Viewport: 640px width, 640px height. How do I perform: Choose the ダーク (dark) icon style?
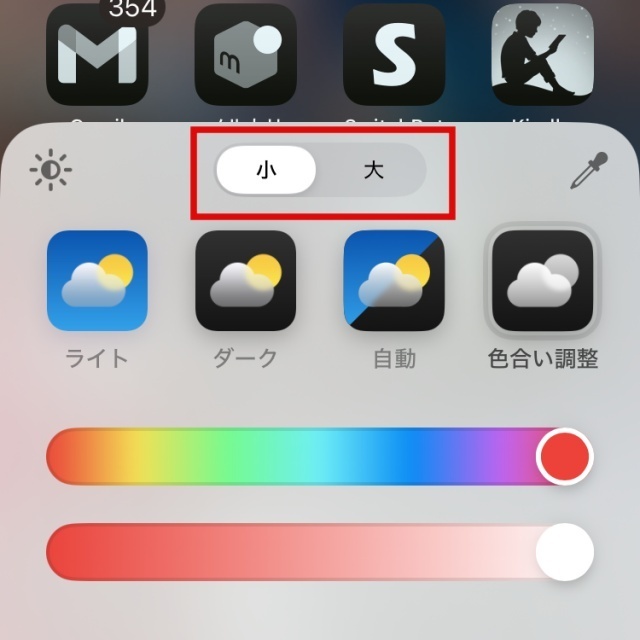[x=245, y=281]
